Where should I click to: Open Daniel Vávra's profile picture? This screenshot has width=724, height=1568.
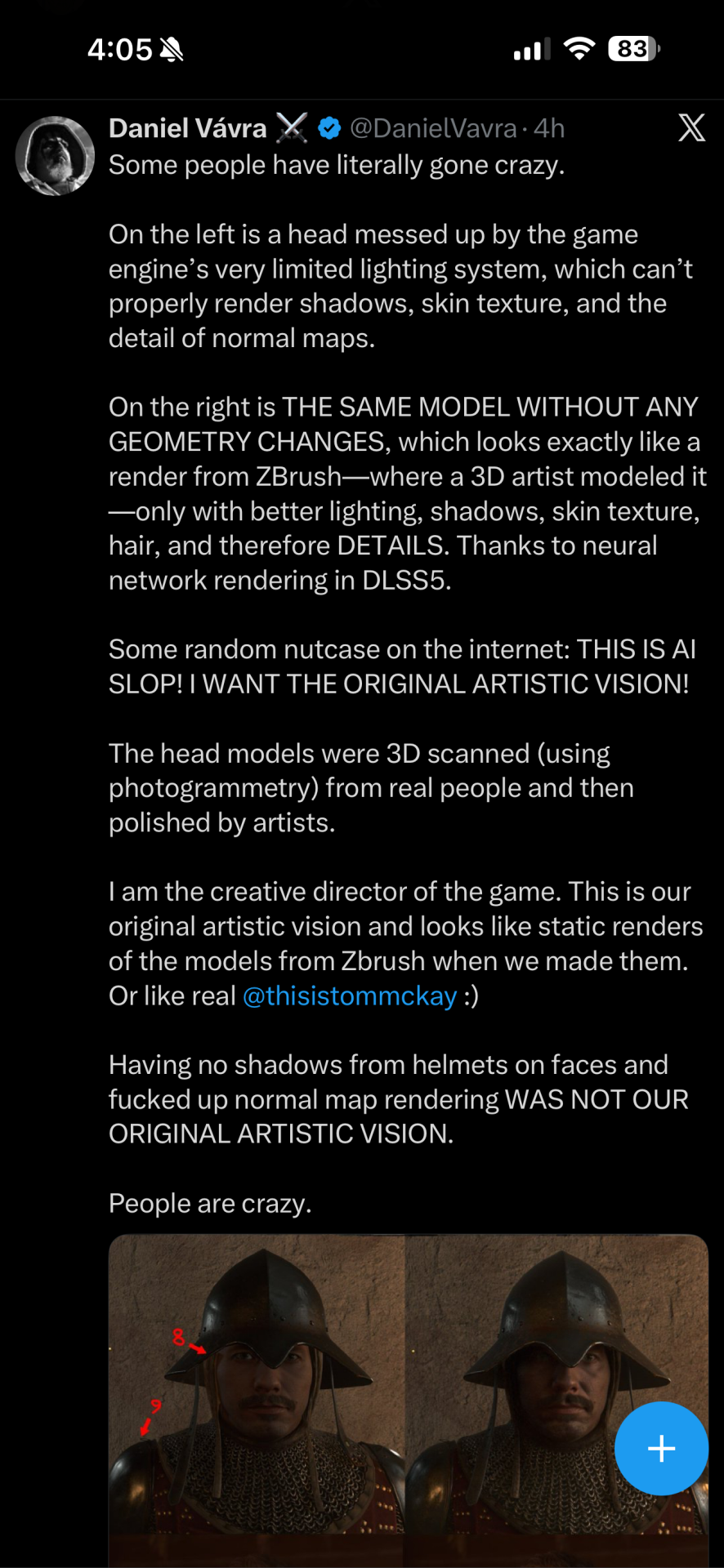point(56,155)
